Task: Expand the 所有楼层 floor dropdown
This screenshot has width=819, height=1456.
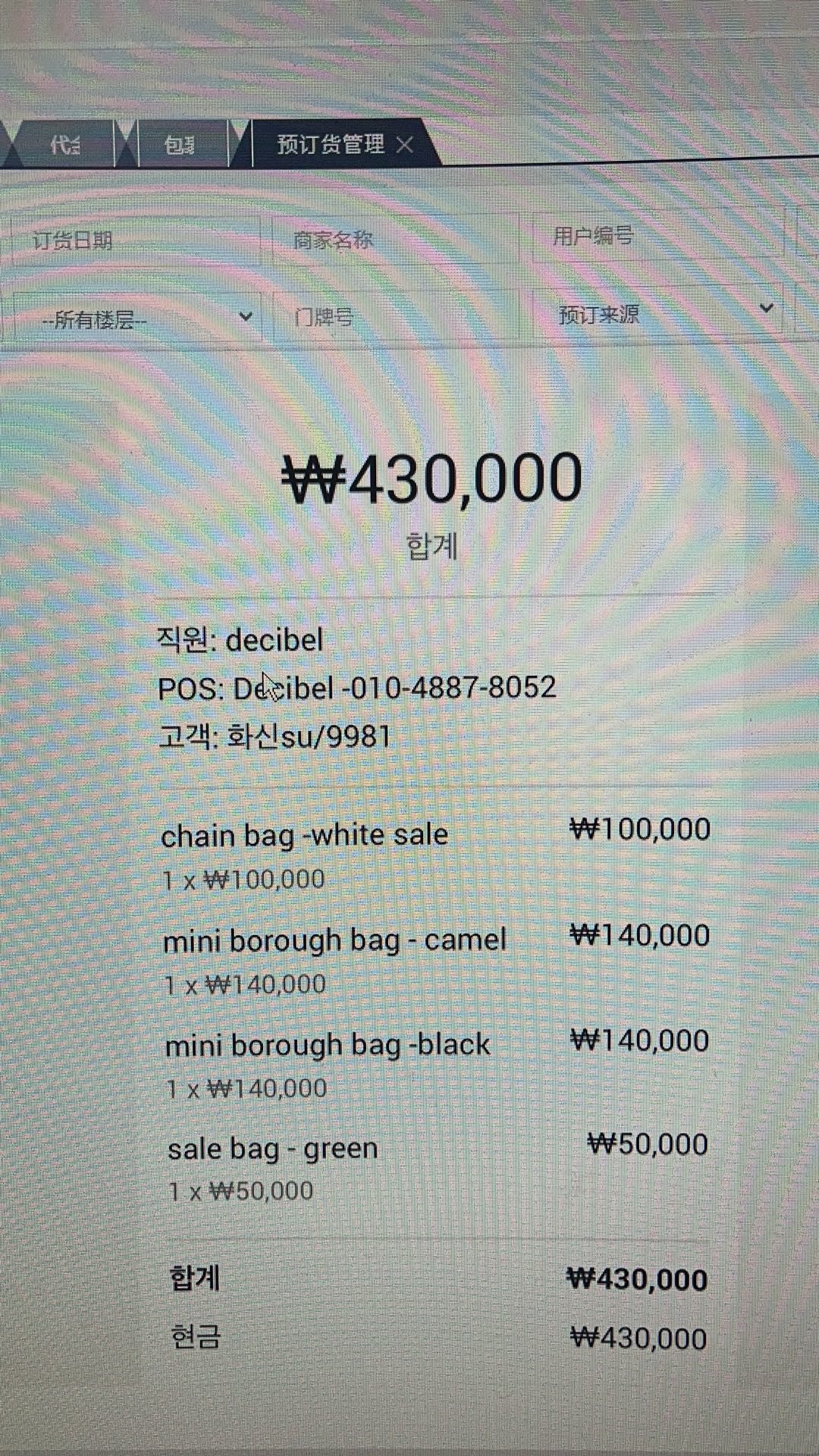Action: coord(136,318)
